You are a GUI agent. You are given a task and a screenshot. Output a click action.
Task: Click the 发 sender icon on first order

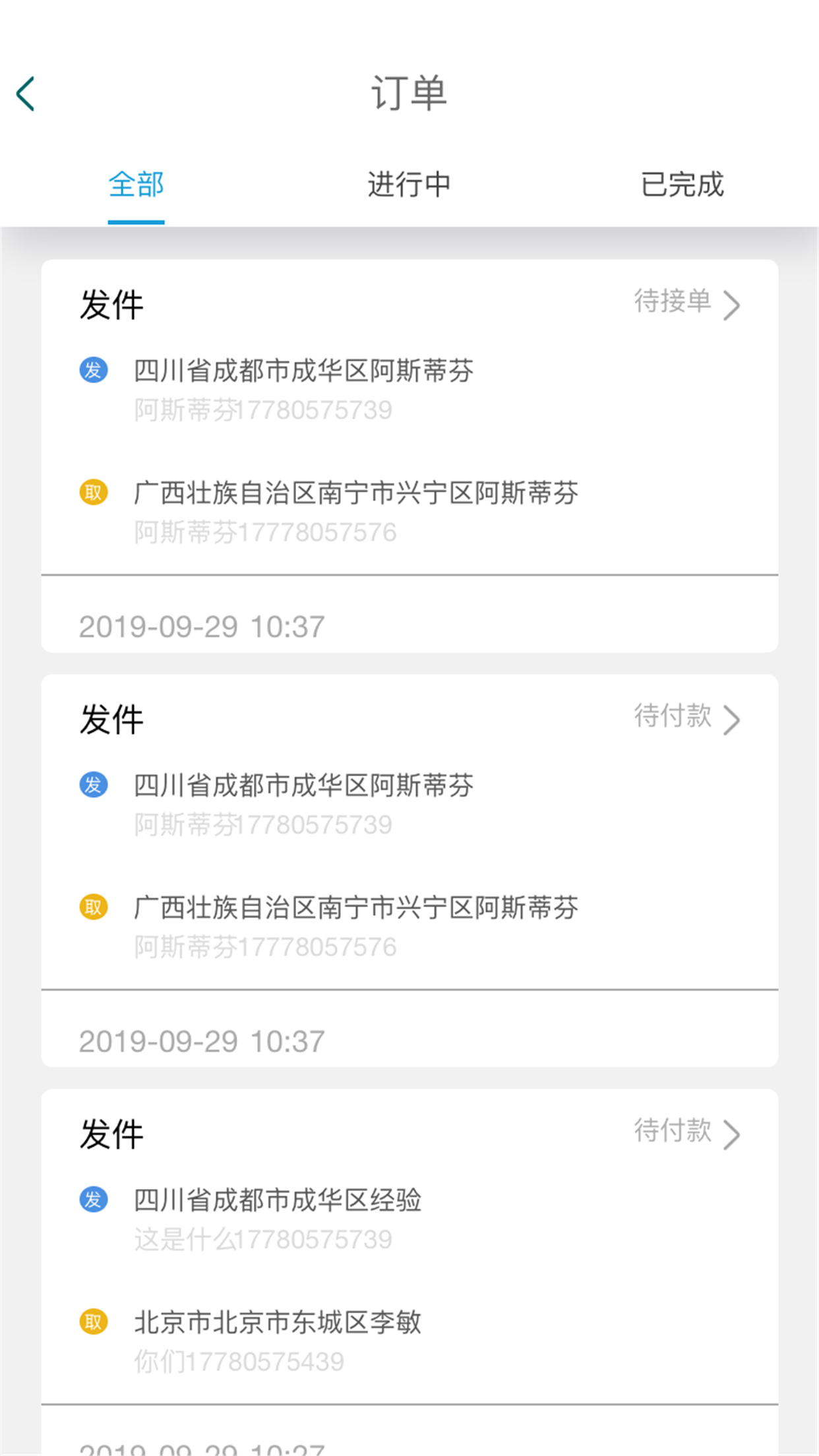pos(93,371)
